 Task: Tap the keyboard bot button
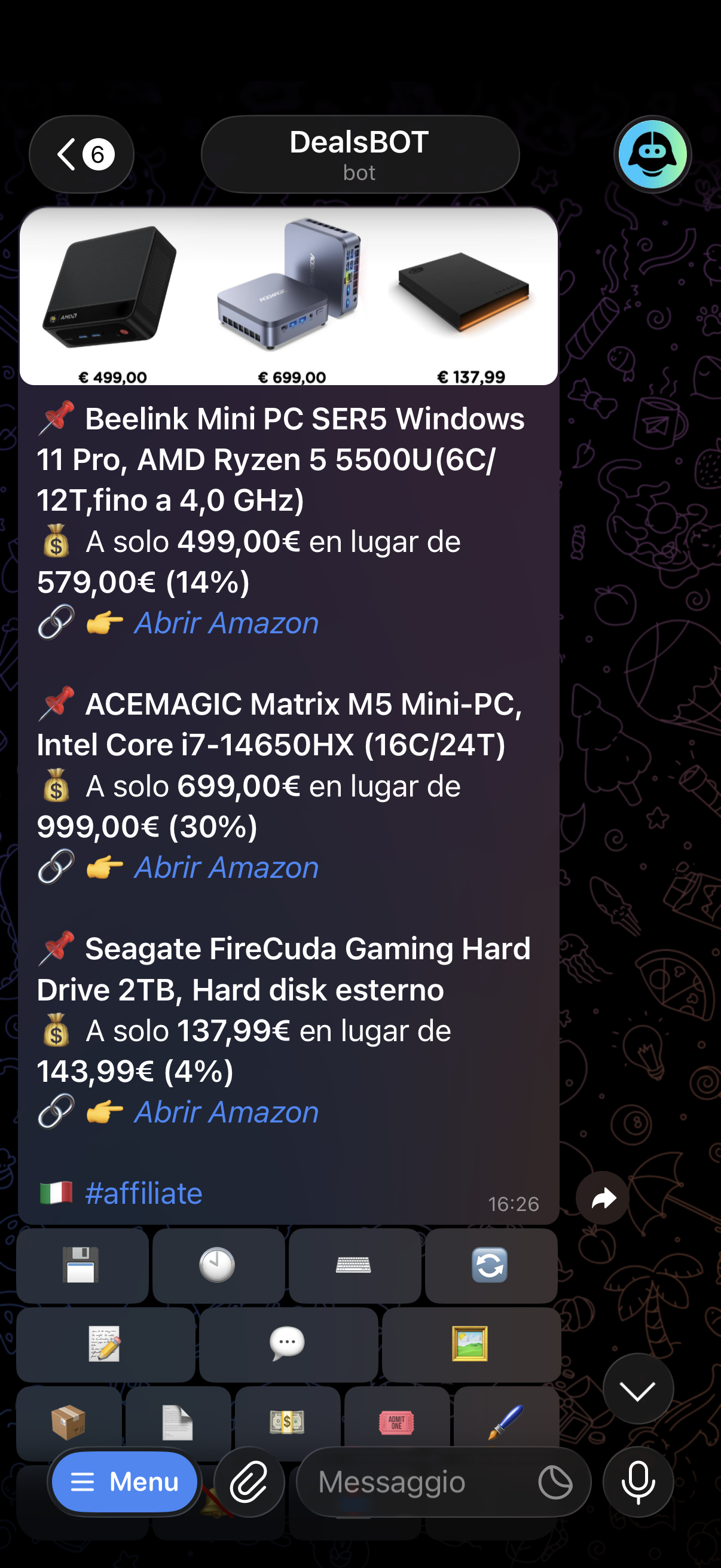point(354,1265)
